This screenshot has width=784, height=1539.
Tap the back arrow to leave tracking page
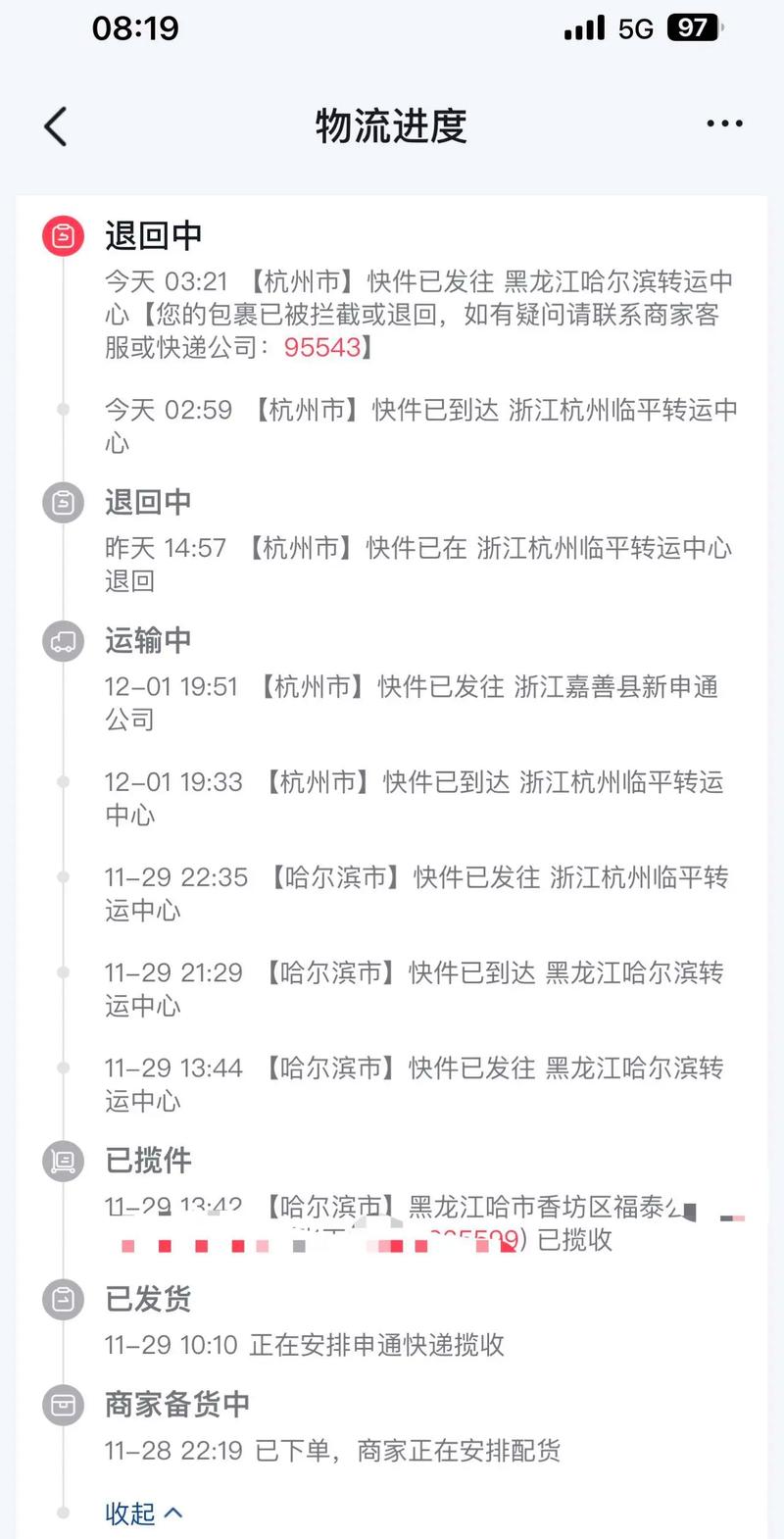pyautogui.click(x=56, y=125)
